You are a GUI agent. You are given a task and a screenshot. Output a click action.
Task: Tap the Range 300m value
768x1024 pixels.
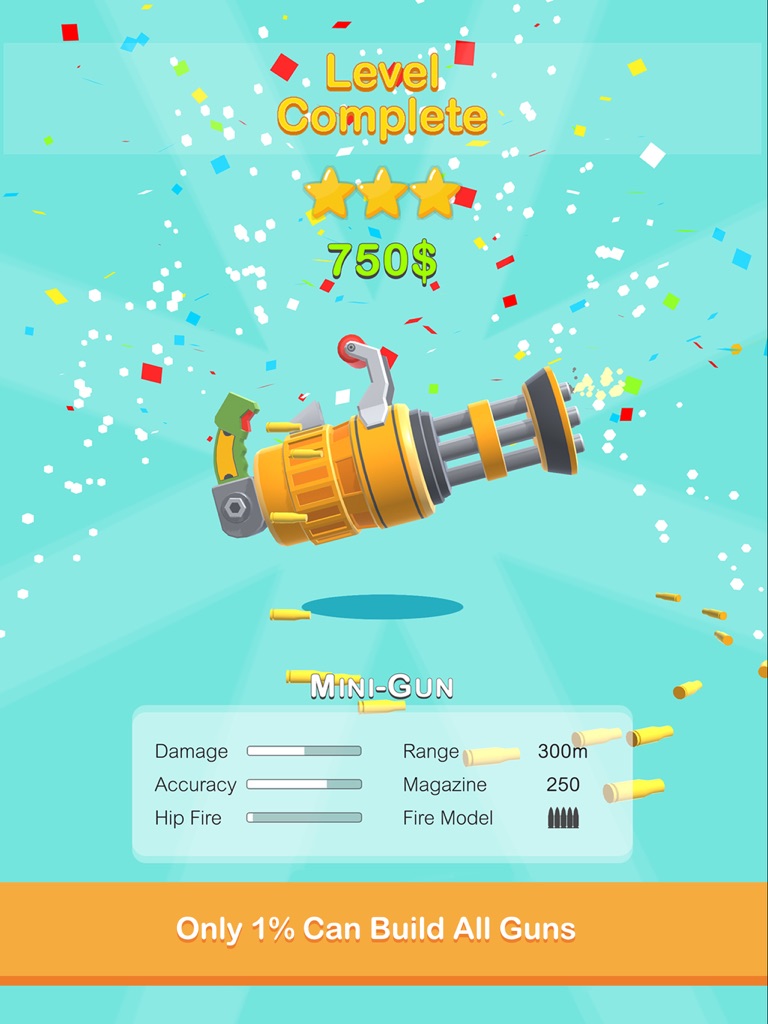(x=563, y=750)
